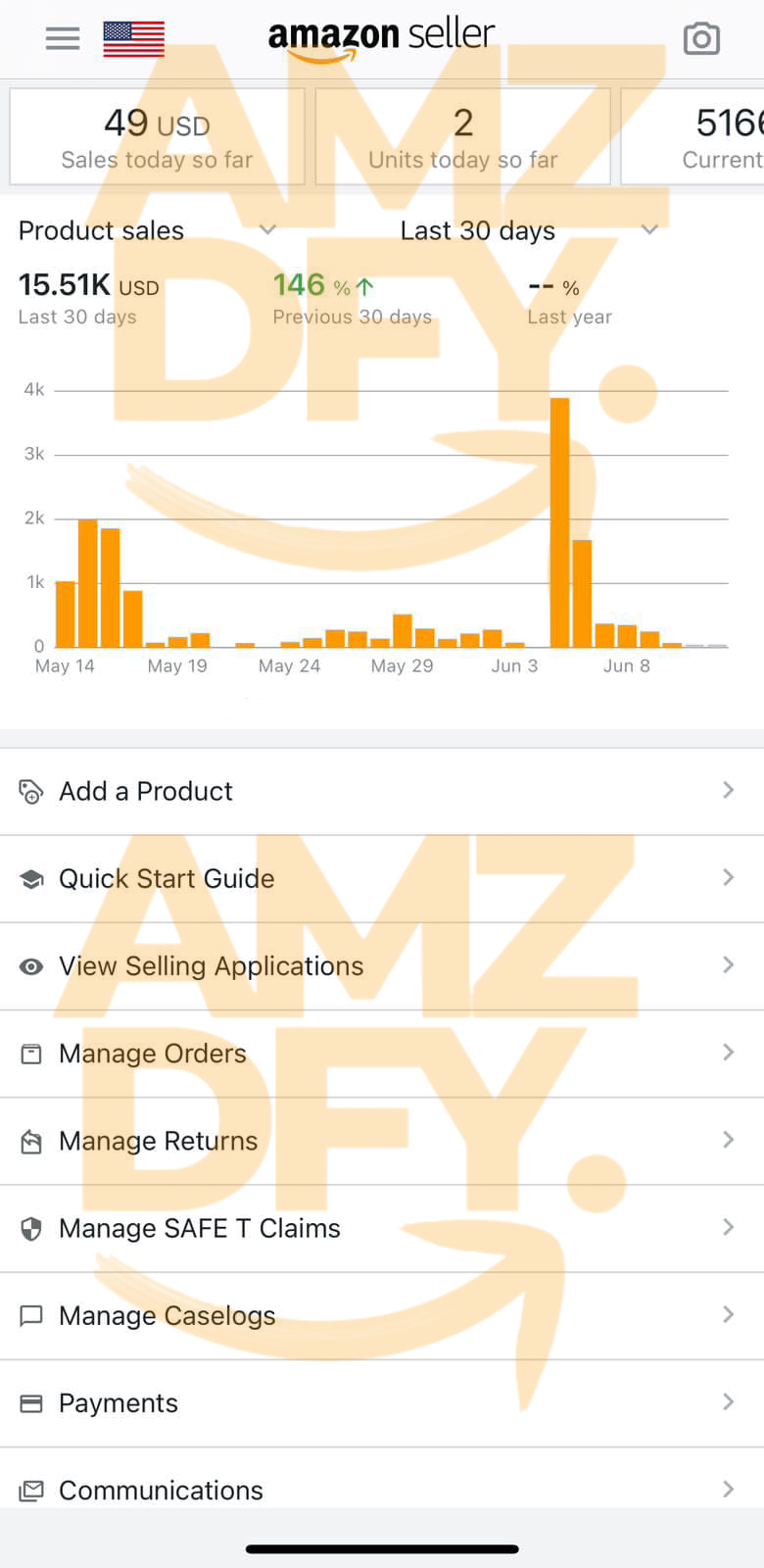Tap the US flag marketplace selector
Viewport: 764px width, 1568px height.
133,38
